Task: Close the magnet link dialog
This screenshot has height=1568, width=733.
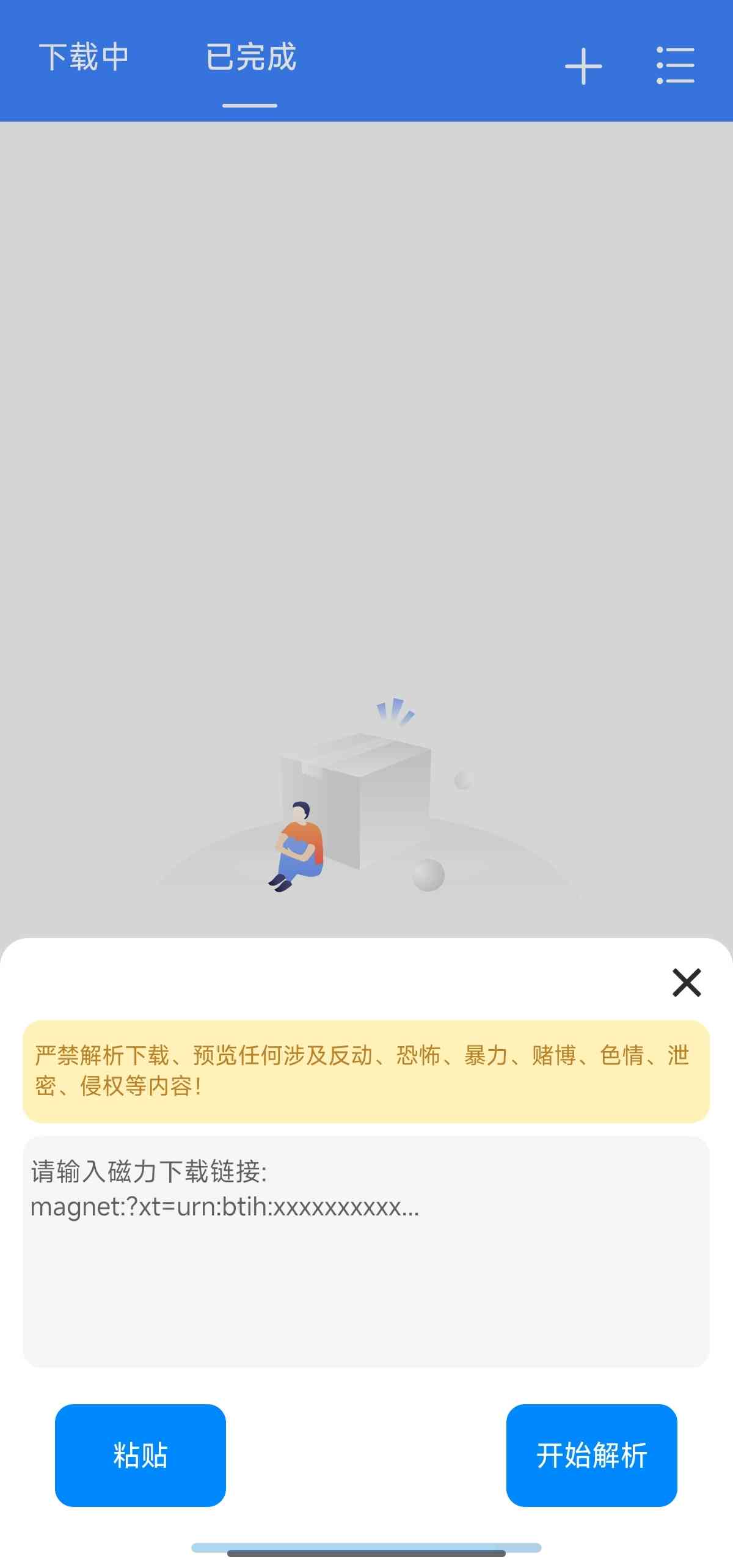Action: (686, 983)
